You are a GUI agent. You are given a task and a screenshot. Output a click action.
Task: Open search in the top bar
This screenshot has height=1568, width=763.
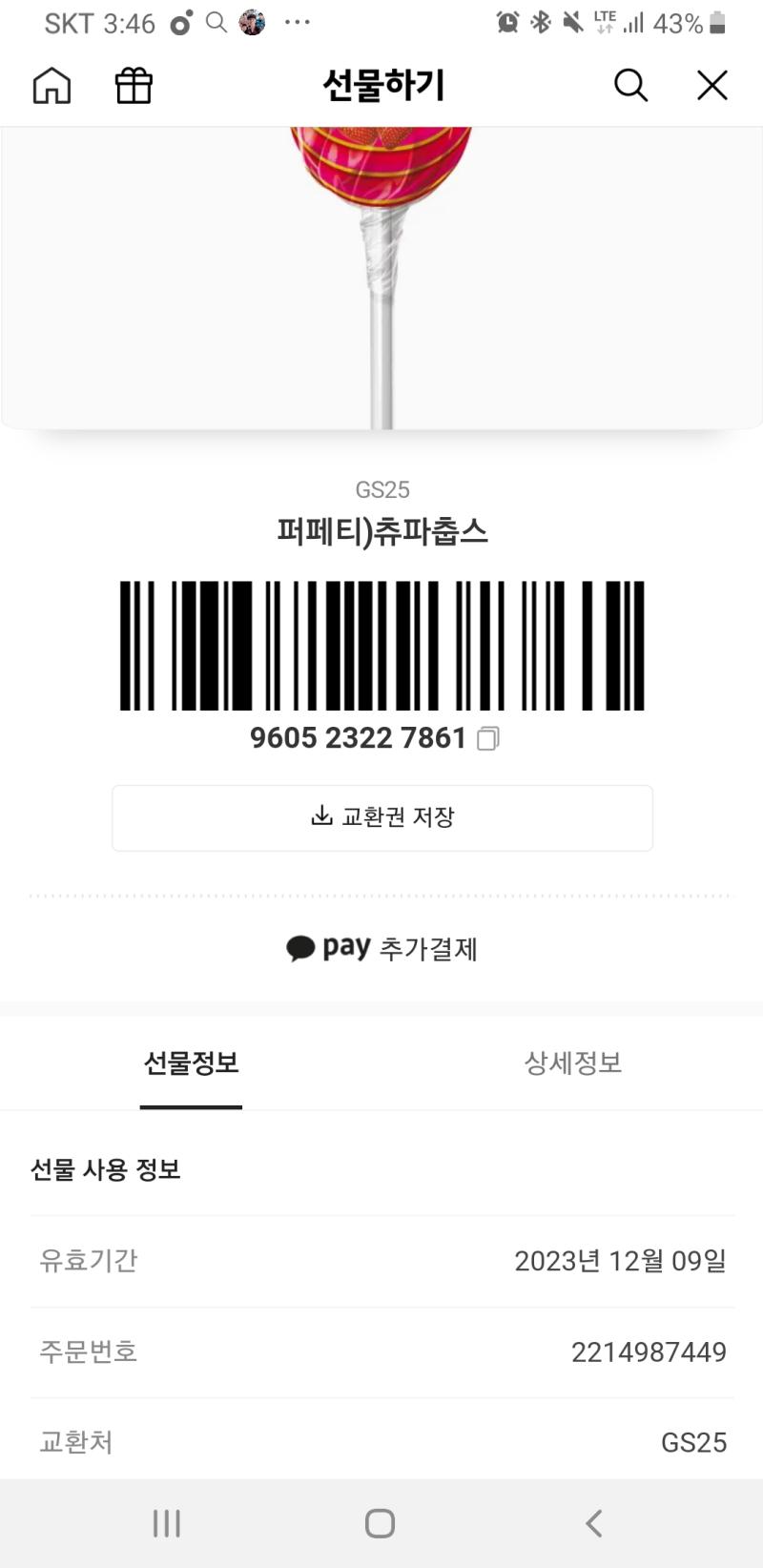tap(630, 86)
